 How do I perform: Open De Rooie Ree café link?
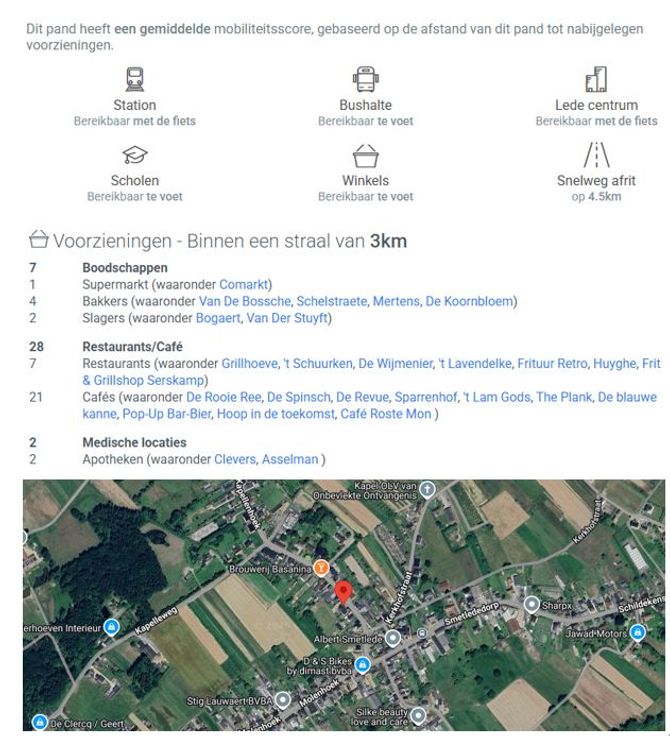coord(222,397)
